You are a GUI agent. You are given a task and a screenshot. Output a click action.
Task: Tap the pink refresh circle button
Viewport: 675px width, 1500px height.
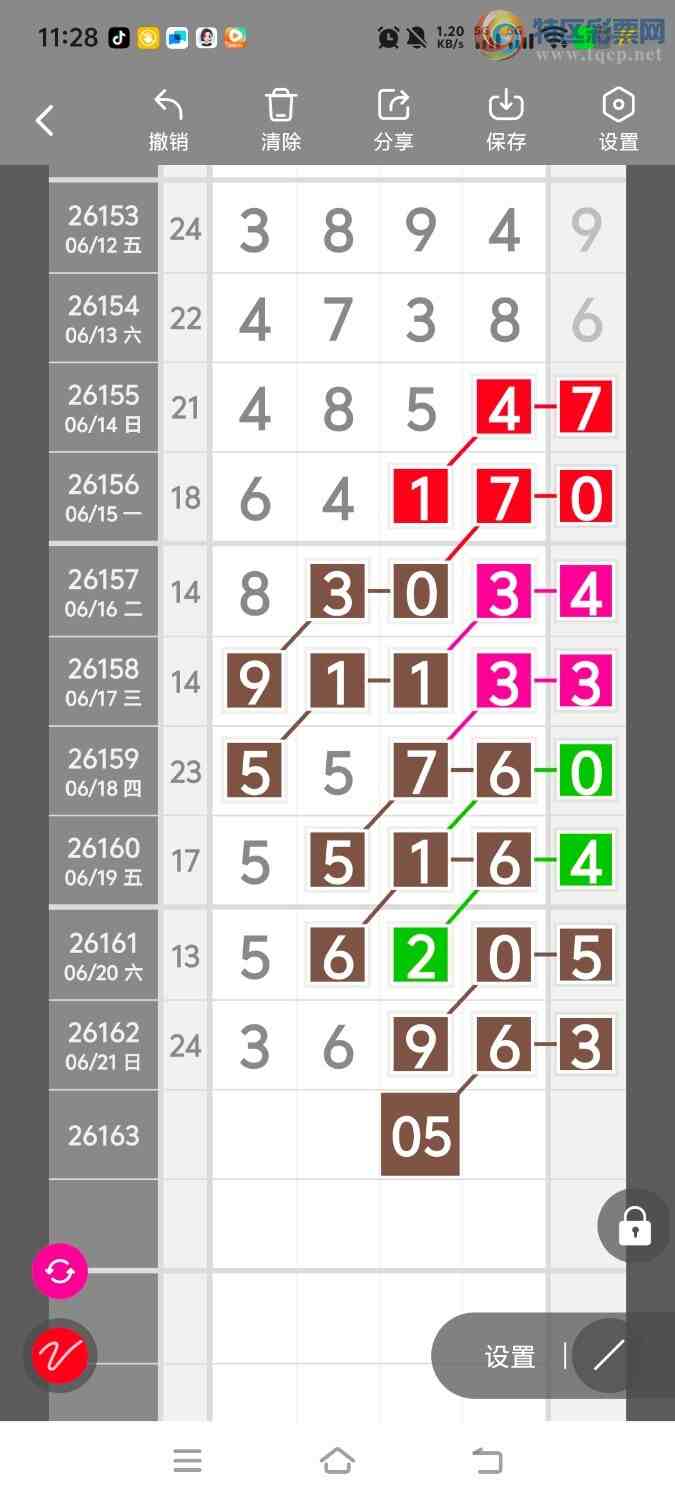pyautogui.click(x=60, y=1272)
